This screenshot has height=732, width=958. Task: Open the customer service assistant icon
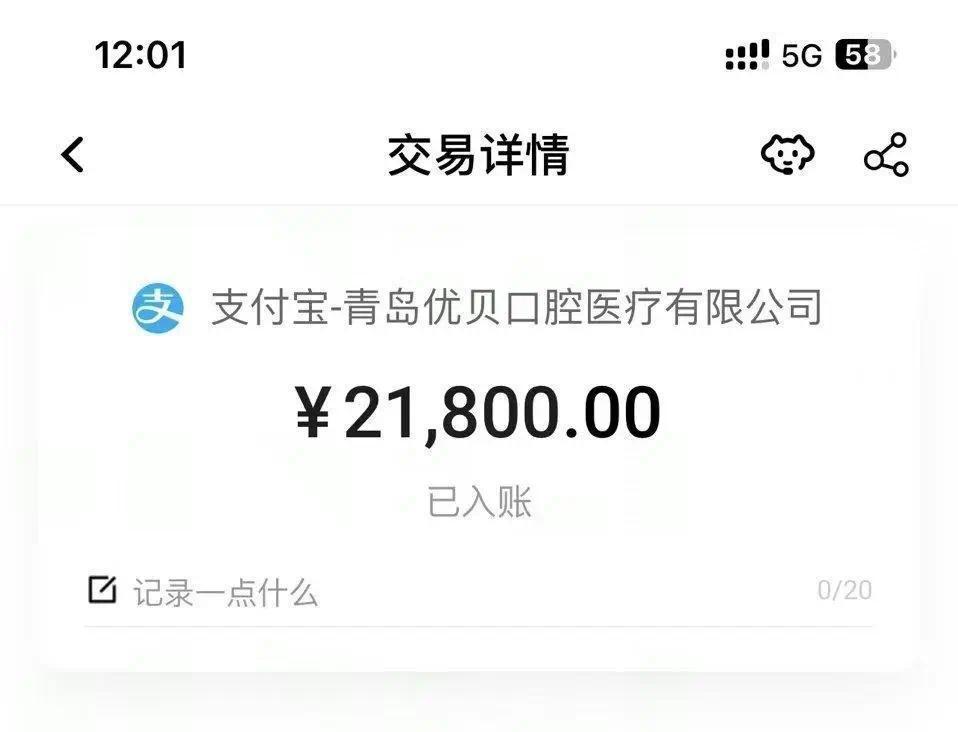(x=787, y=156)
